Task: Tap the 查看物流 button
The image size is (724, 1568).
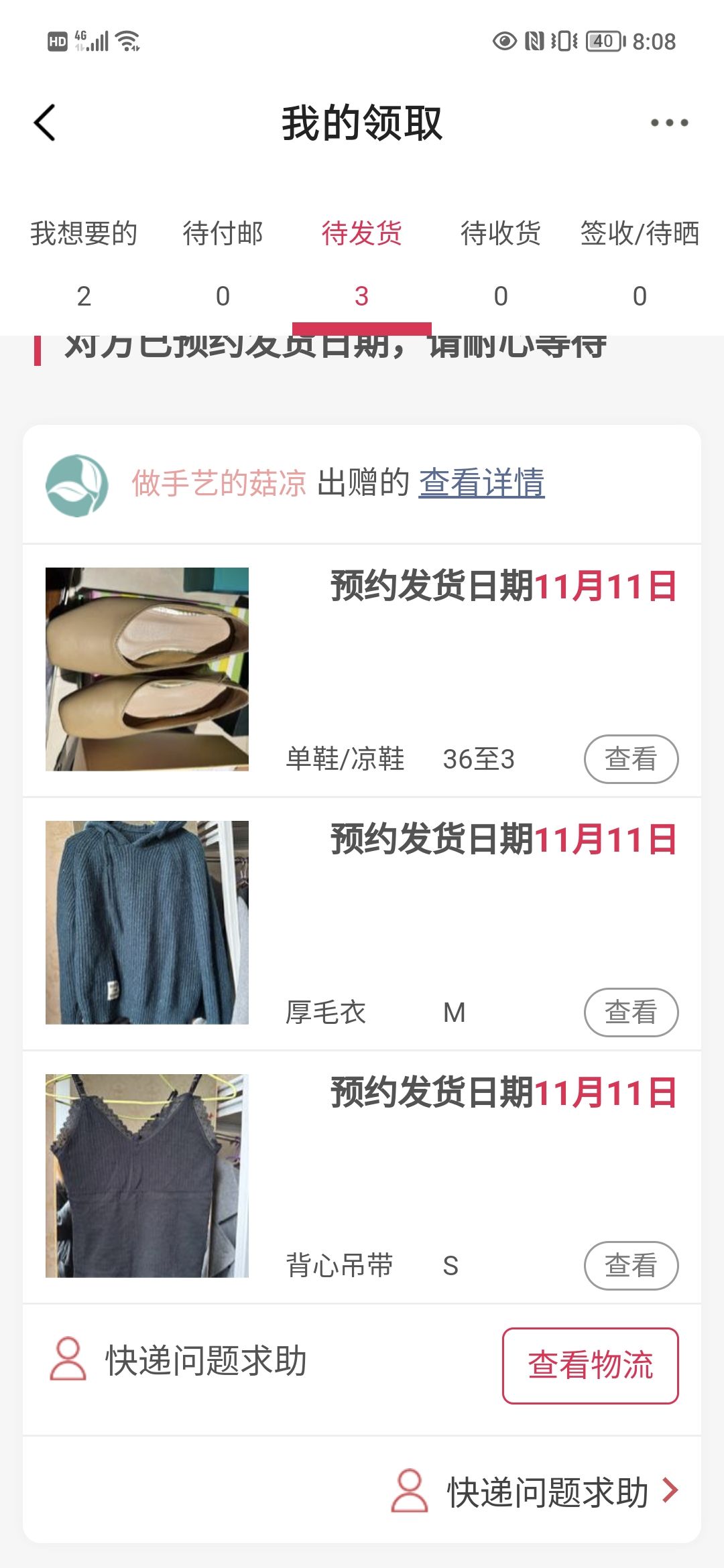Action: click(x=590, y=1366)
